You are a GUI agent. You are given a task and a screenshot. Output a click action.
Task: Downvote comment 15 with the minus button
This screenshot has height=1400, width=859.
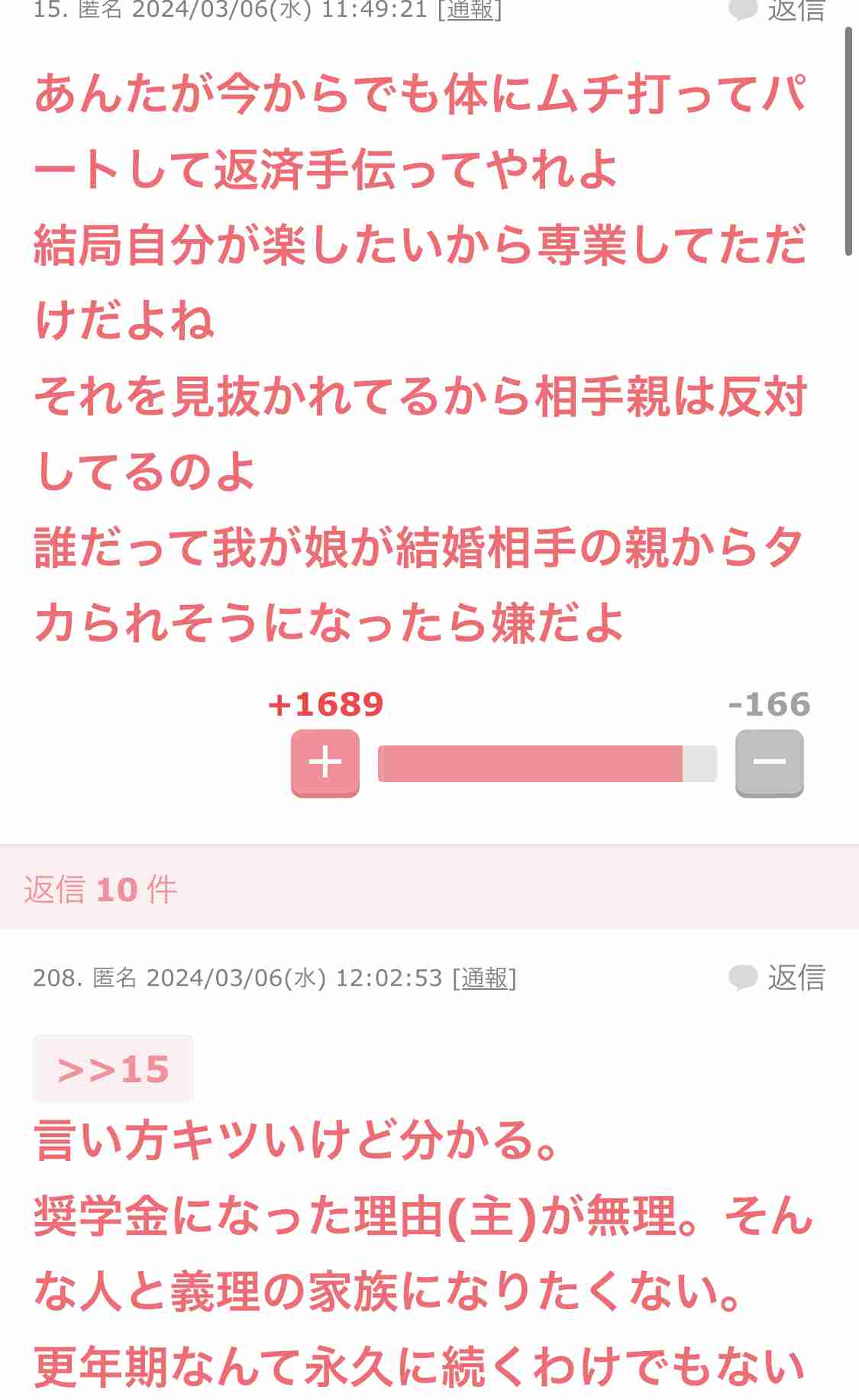click(769, 762)
